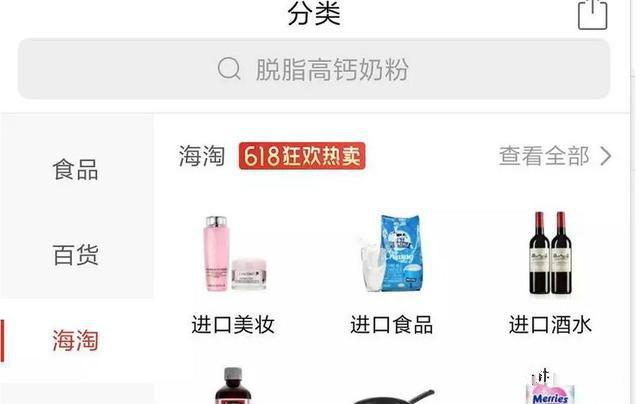Image resolution: width=640 pixels, height=404 pixels.
Task: Open the 进口美妆 category
Action: pyautogui.click(x=233, y=271)
